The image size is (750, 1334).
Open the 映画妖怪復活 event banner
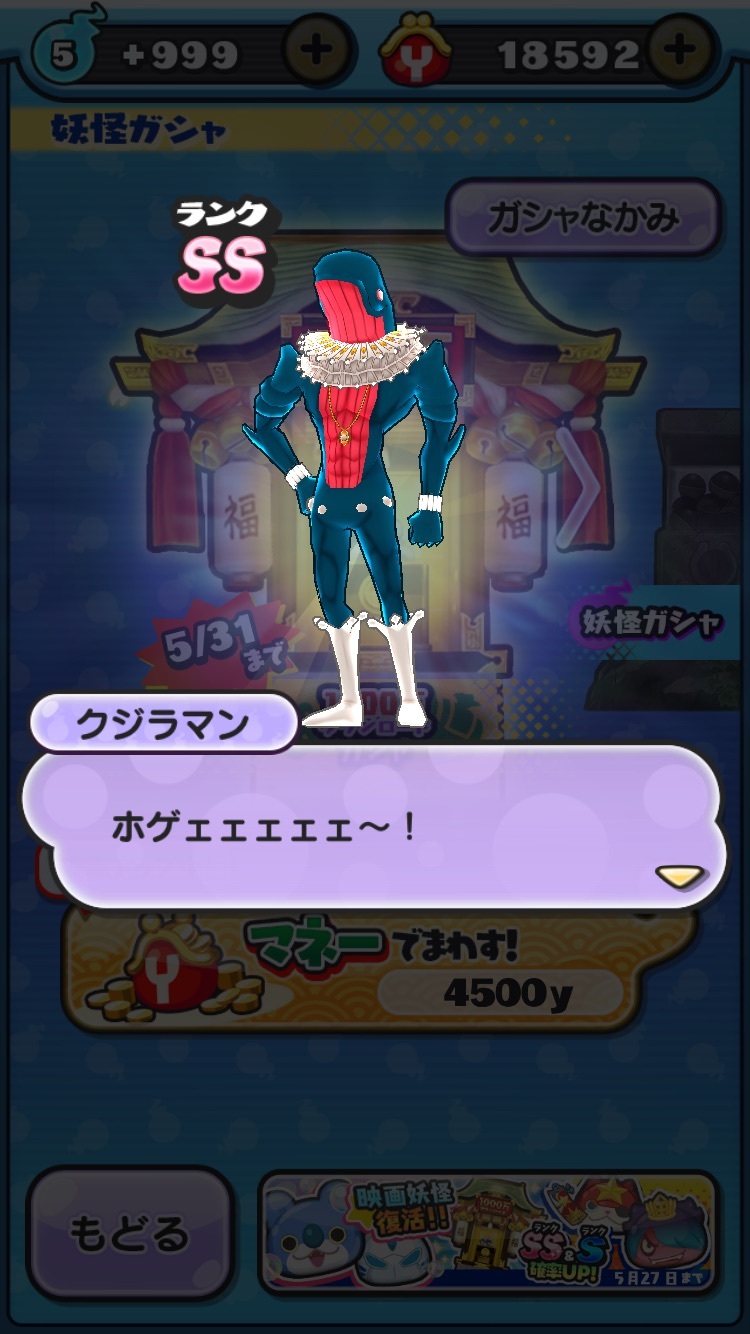[488, 1231]
